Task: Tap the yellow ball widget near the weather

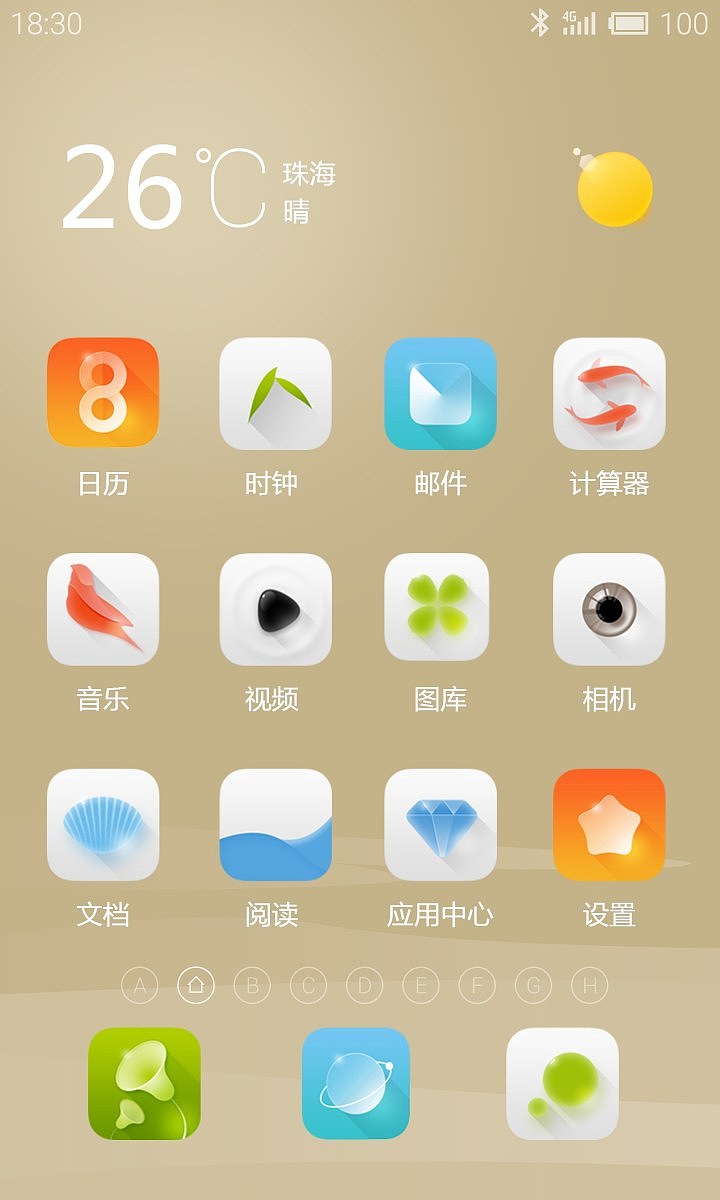Action: [x=612, y=188]
